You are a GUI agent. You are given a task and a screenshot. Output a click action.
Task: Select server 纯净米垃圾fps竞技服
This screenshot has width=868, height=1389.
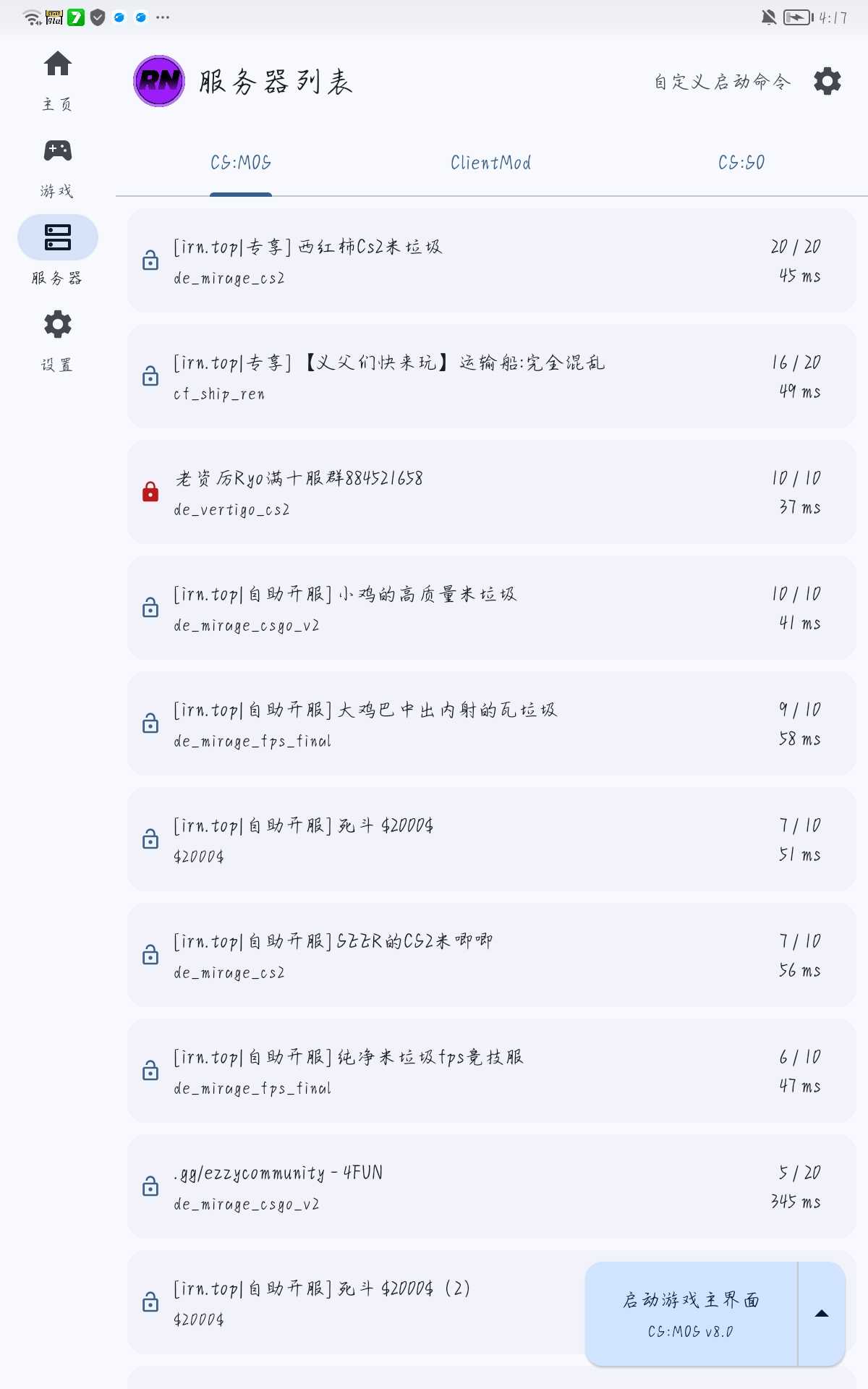pyautogui.click(x=492, y=1071)
